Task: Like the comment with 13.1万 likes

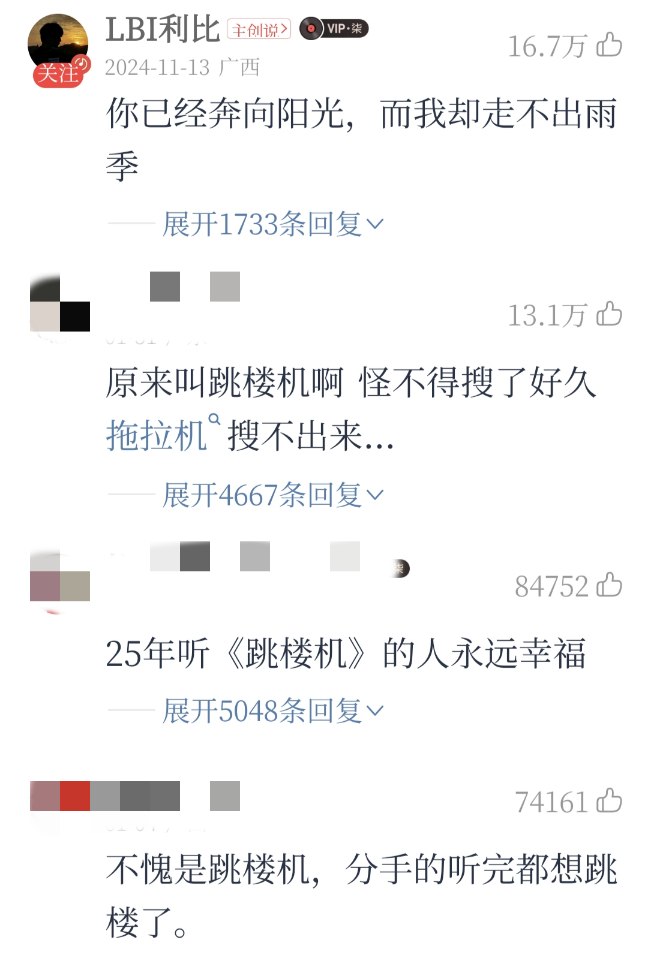Action: (609, 315)
